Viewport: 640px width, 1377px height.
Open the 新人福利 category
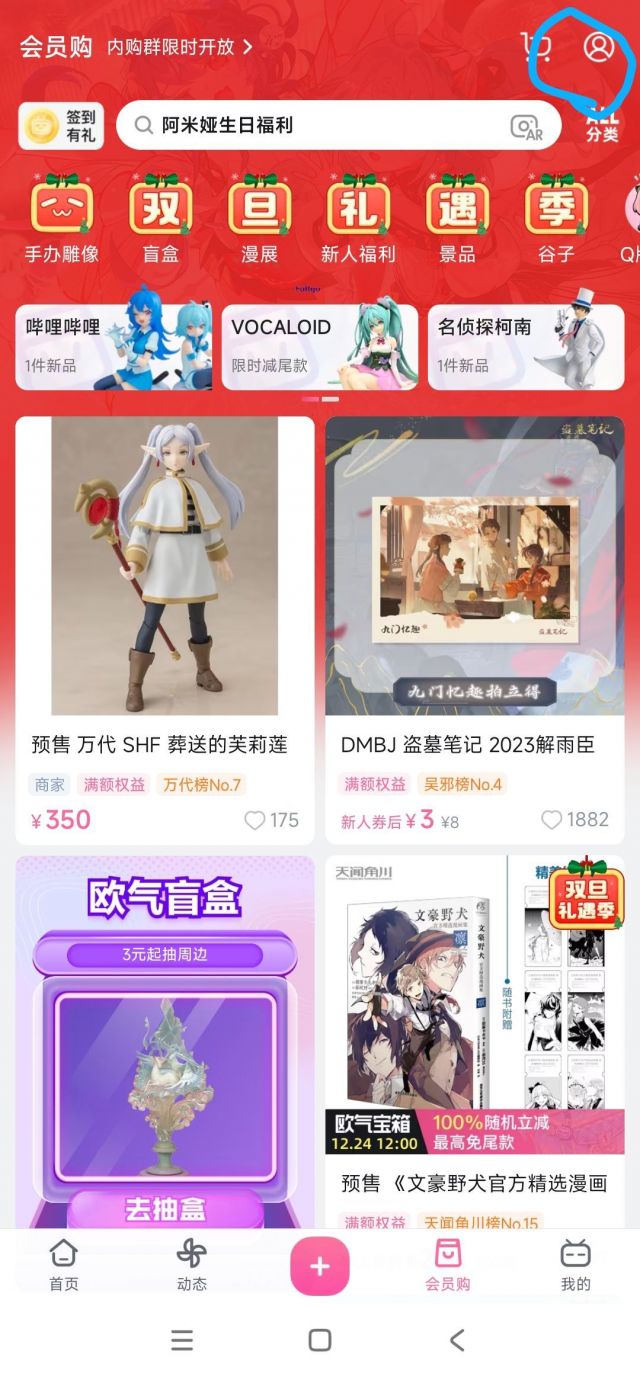[x=358, y=218]
